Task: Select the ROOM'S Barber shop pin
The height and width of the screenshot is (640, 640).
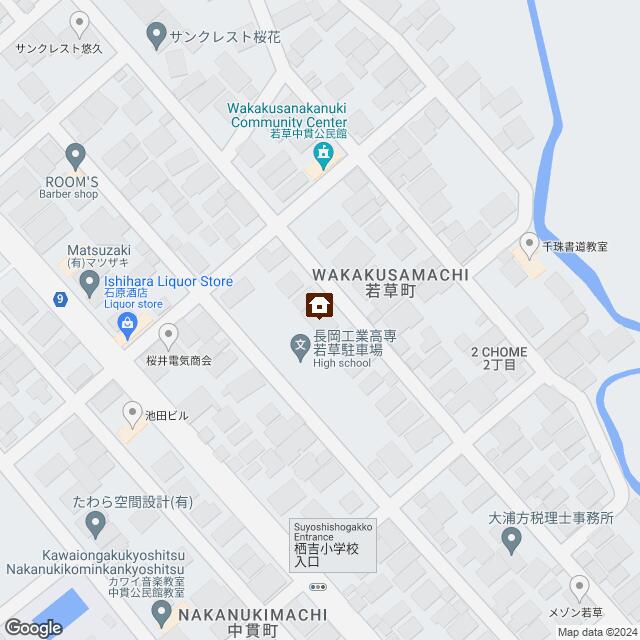Action: click(75, 155)
